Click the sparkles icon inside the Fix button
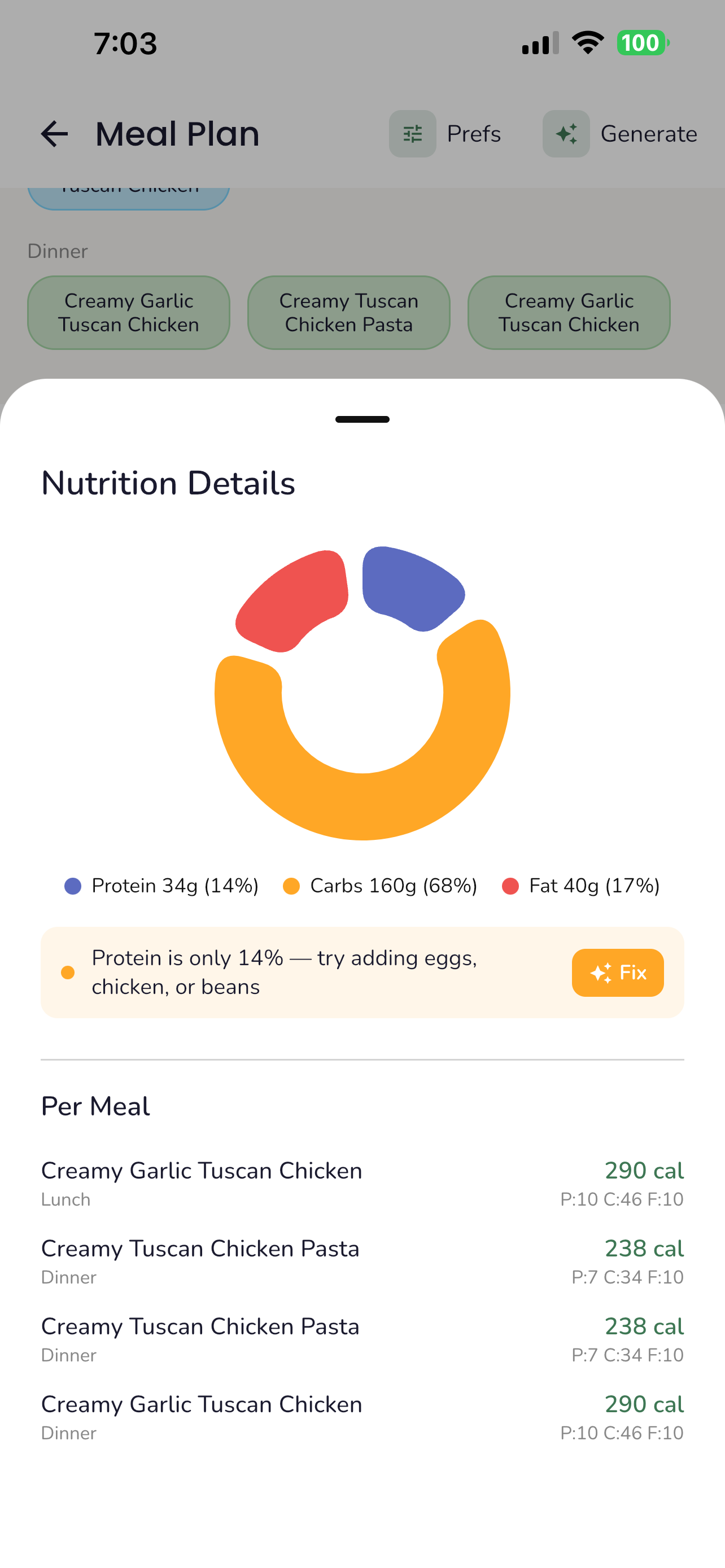Viewport: 725px width, 1568px height. click(601, 972)
